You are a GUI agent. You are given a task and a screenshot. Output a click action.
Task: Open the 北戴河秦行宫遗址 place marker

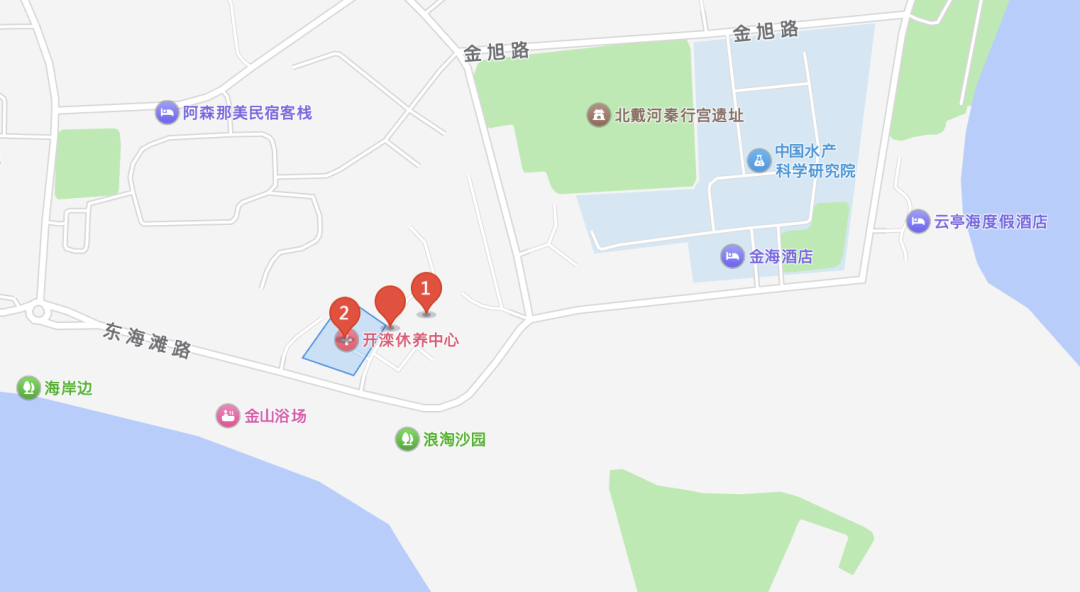tap(598, 115)
